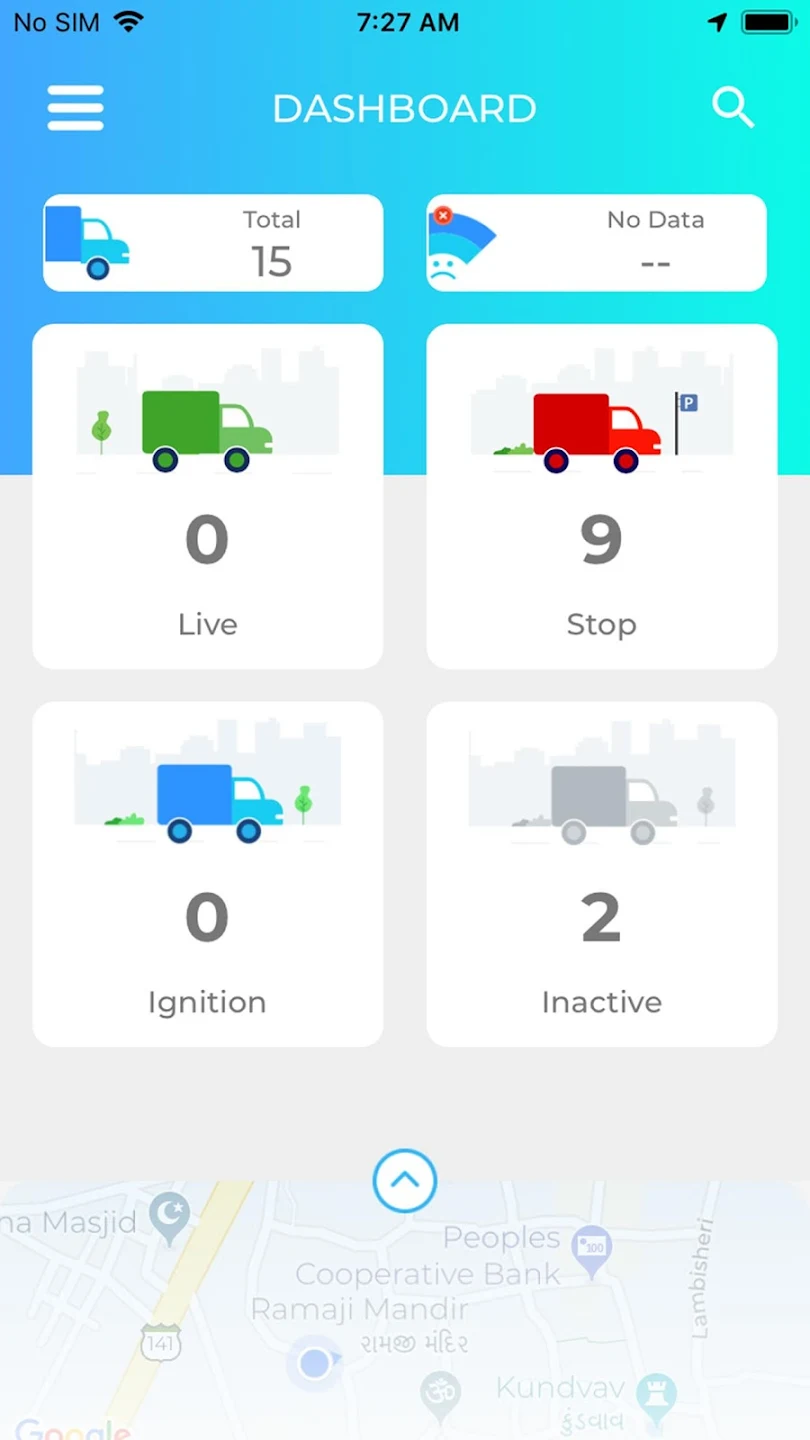
Task: Open the hamburger navigation menu
Action: [x=75, y=107]
